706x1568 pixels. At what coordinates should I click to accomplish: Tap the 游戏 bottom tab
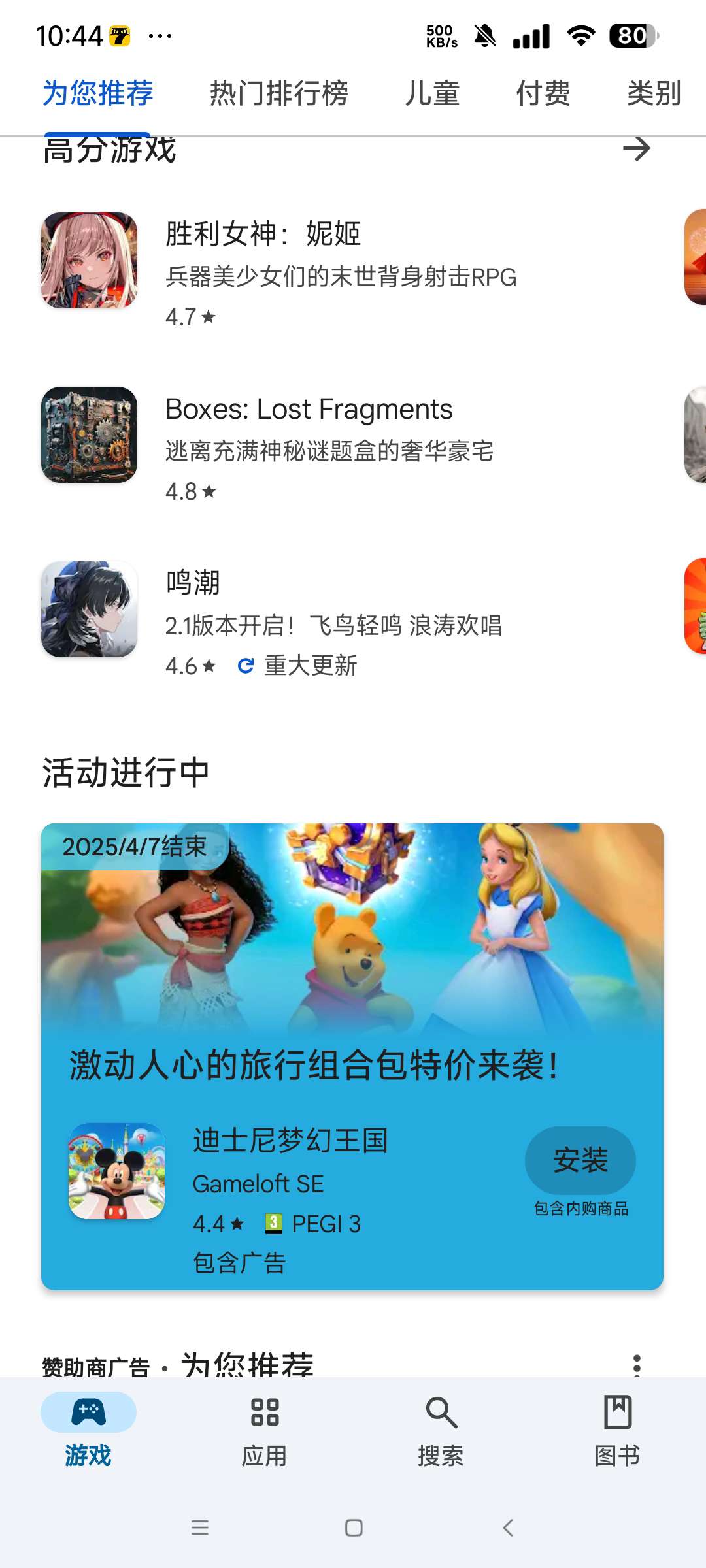click(x=88, y=1429)
